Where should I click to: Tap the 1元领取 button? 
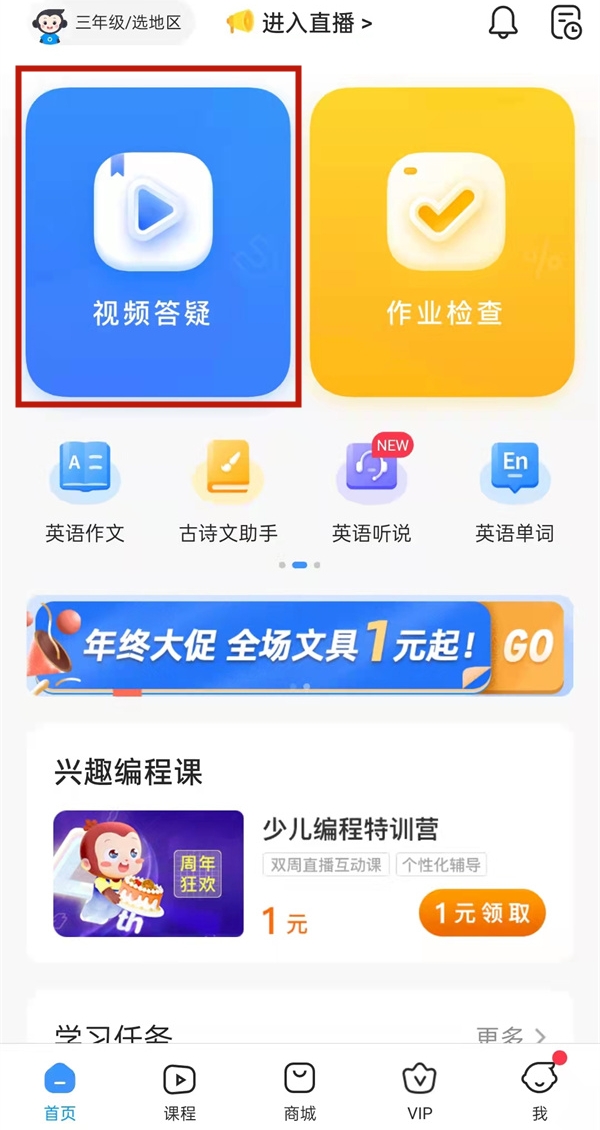point(482,912)
